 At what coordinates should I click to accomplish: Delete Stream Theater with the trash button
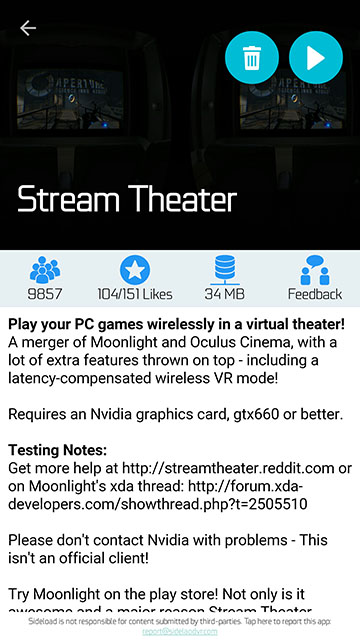coord(252,58)
